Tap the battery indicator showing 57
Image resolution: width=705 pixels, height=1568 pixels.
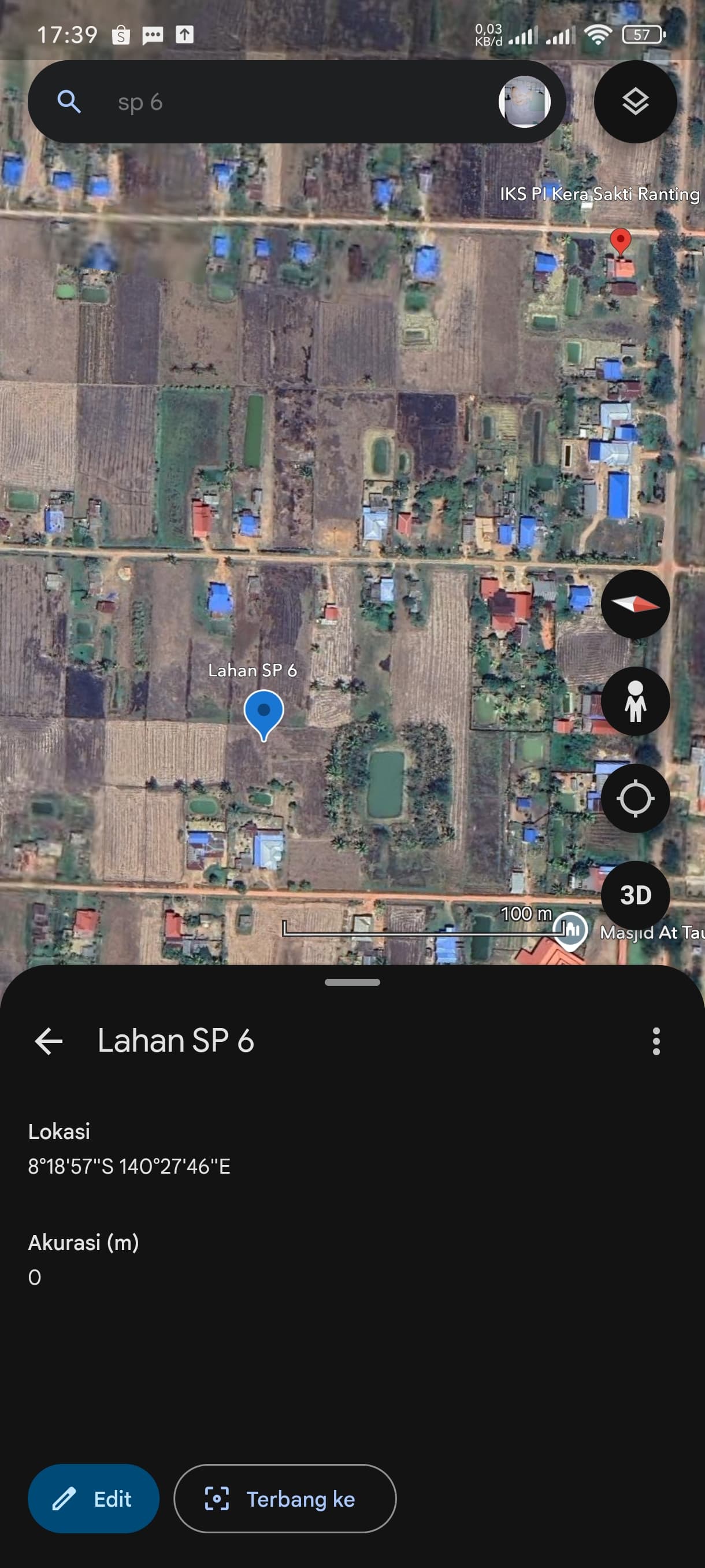click(642, 35)
